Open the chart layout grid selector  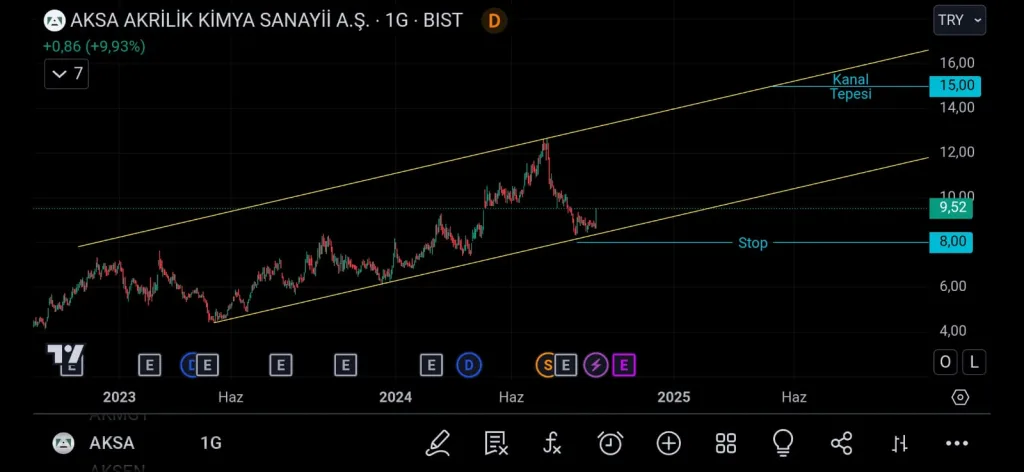pyautogui.click(x=726, y=443)
